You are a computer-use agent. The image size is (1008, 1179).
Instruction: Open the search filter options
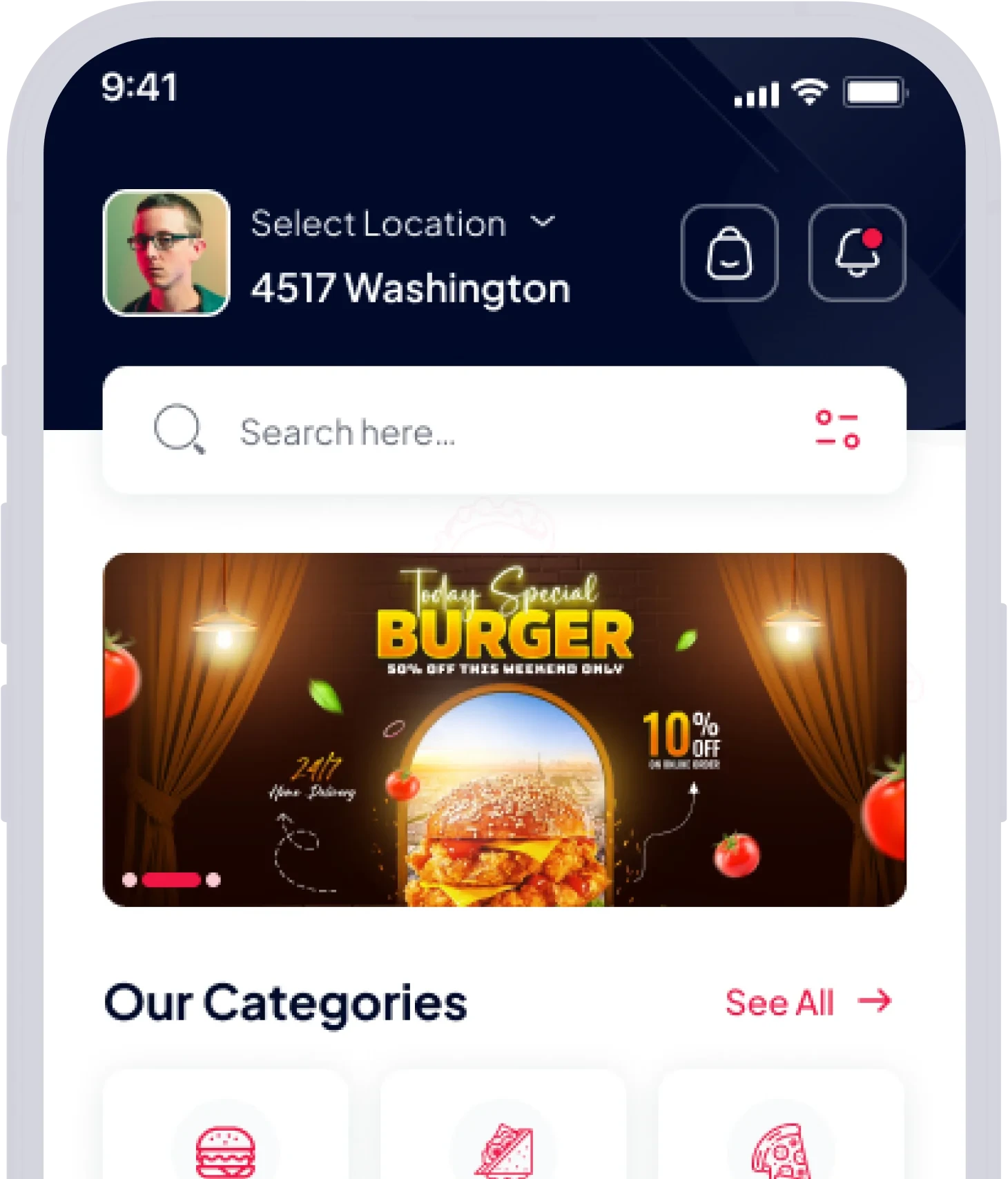[x=837, y=429]
